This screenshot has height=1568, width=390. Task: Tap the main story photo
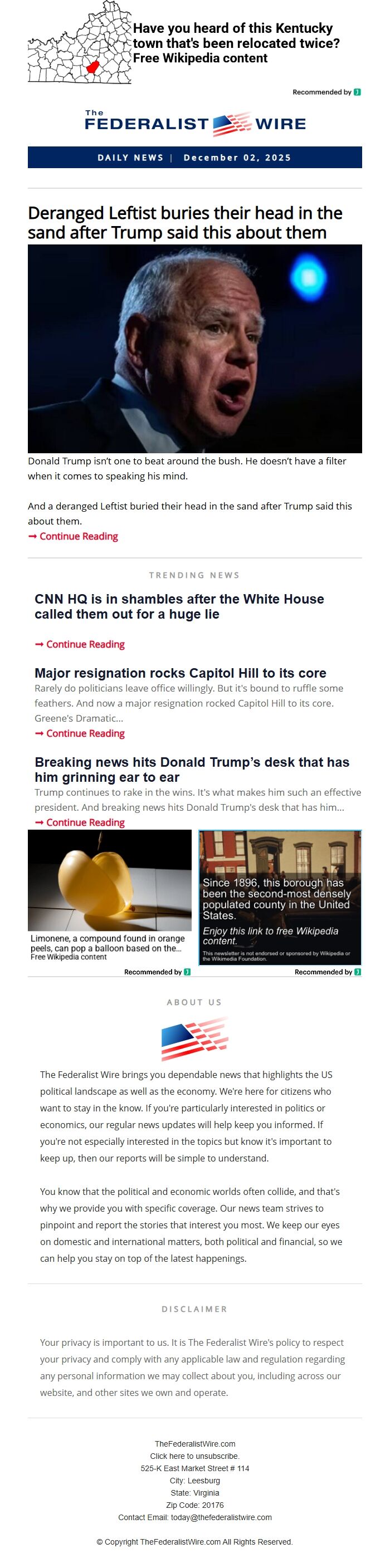coord(195,348)
